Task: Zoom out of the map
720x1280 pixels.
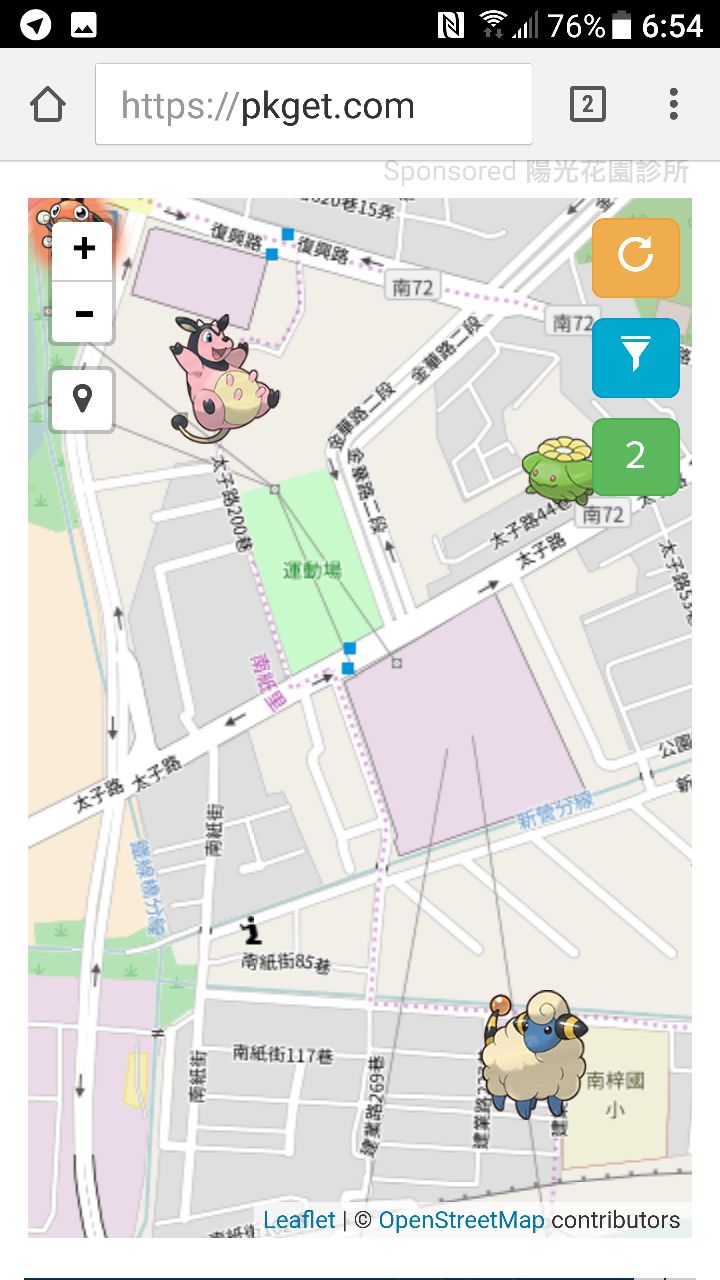Action: pos(83,314)
